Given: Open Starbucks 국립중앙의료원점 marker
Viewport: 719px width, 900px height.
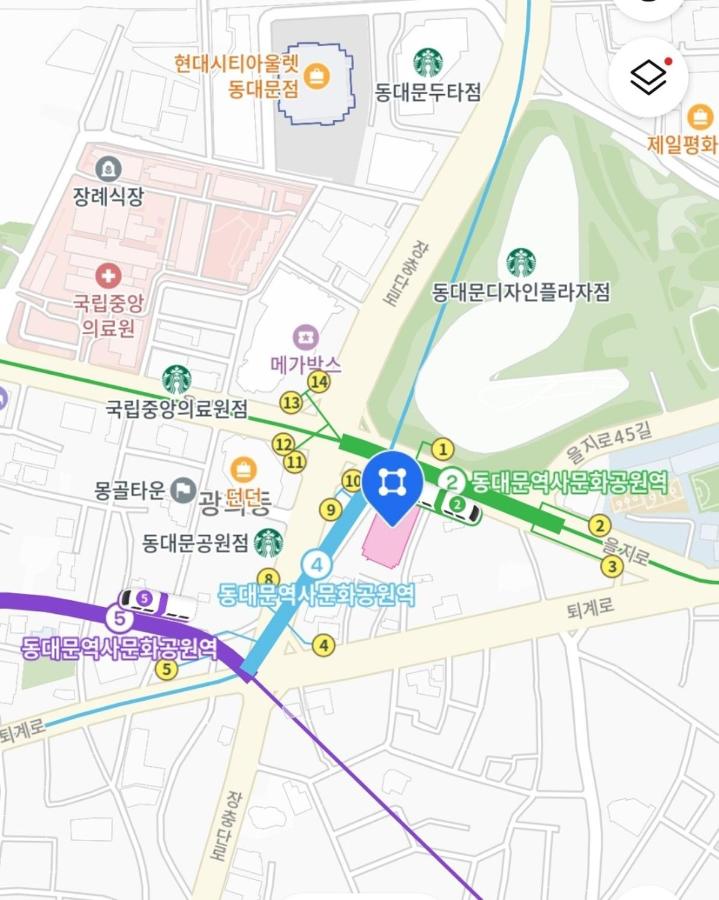Looking at the screenshot, I should tap(176, 380).
